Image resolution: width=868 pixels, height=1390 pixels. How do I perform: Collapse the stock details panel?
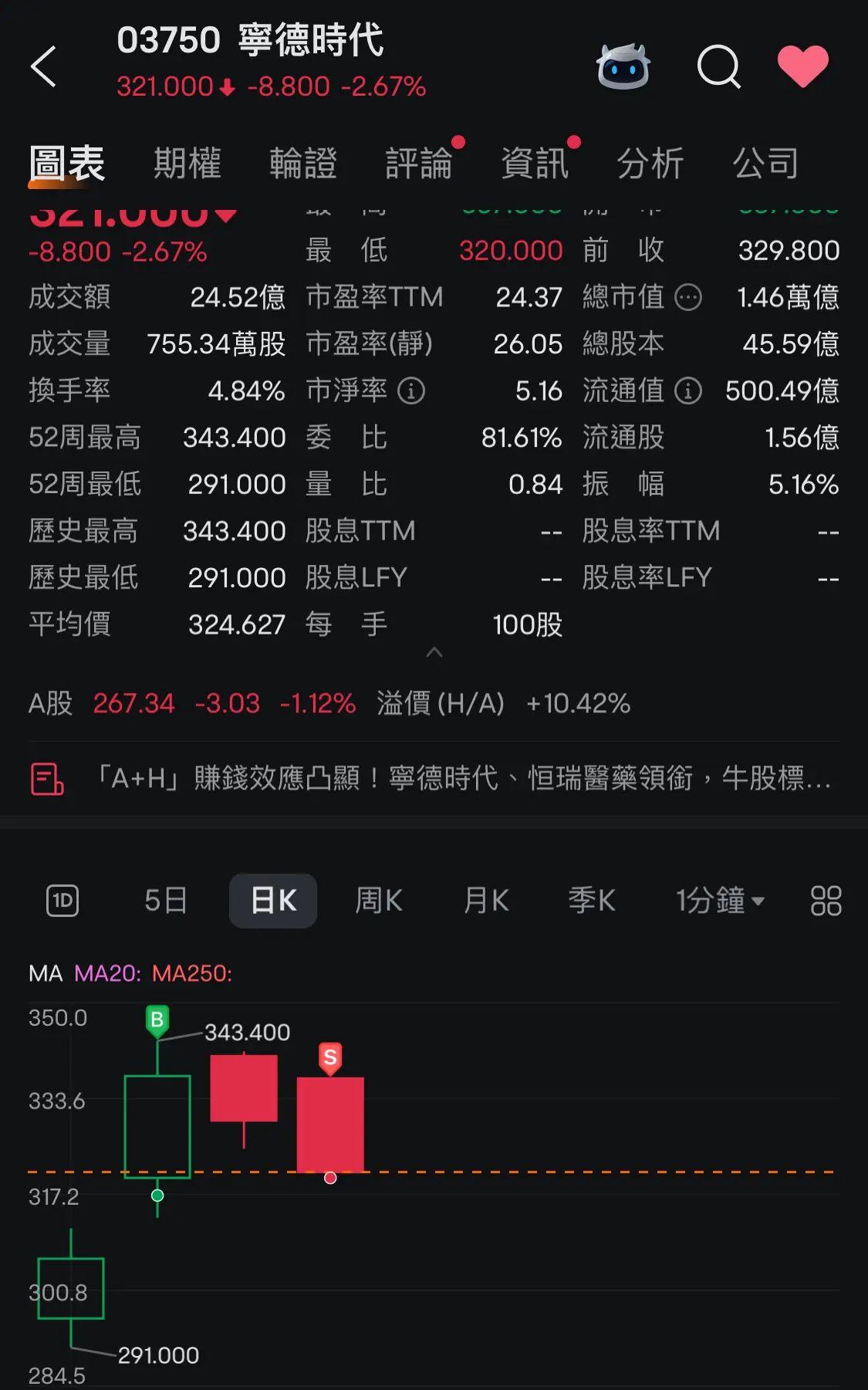click(434, 653)
